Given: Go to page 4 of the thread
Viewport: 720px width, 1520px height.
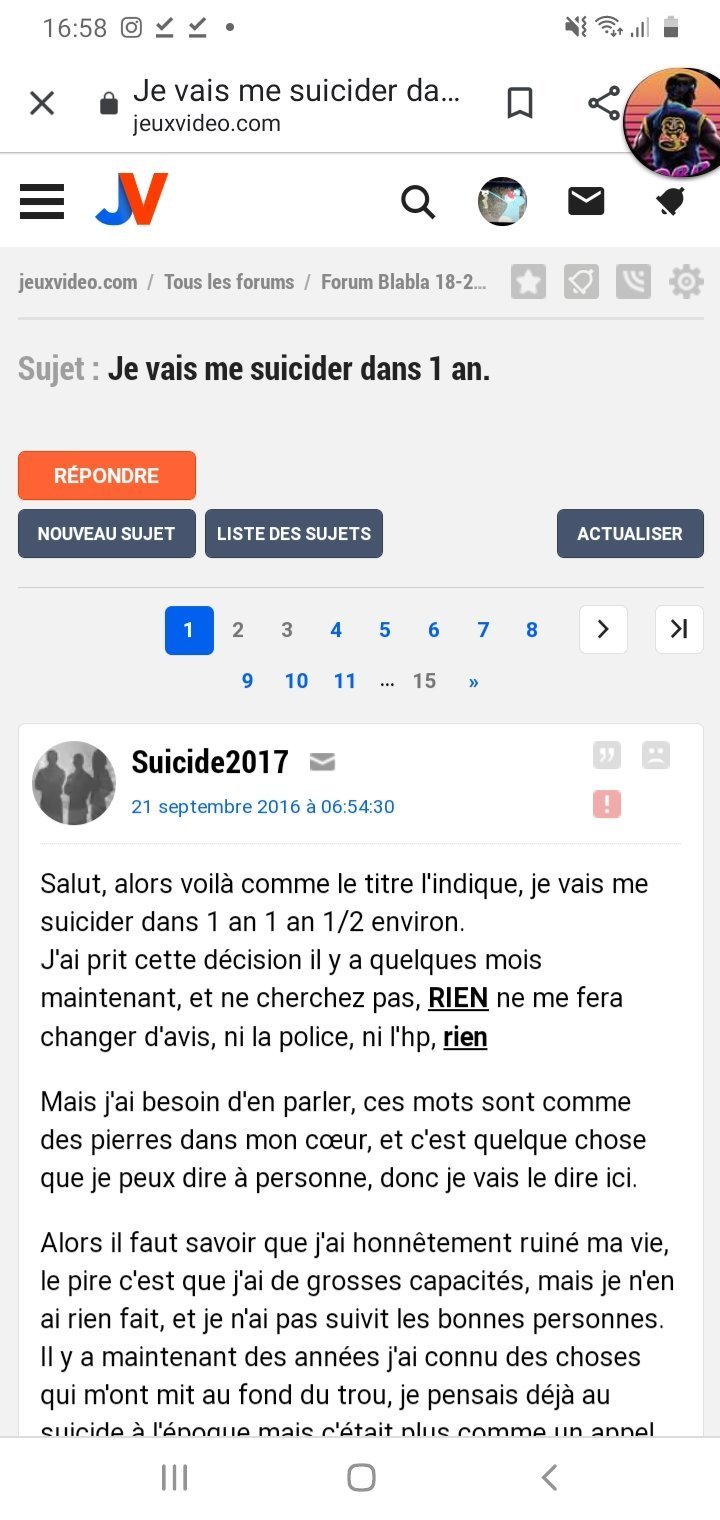Looking at the screenshot, I should 336,630.
